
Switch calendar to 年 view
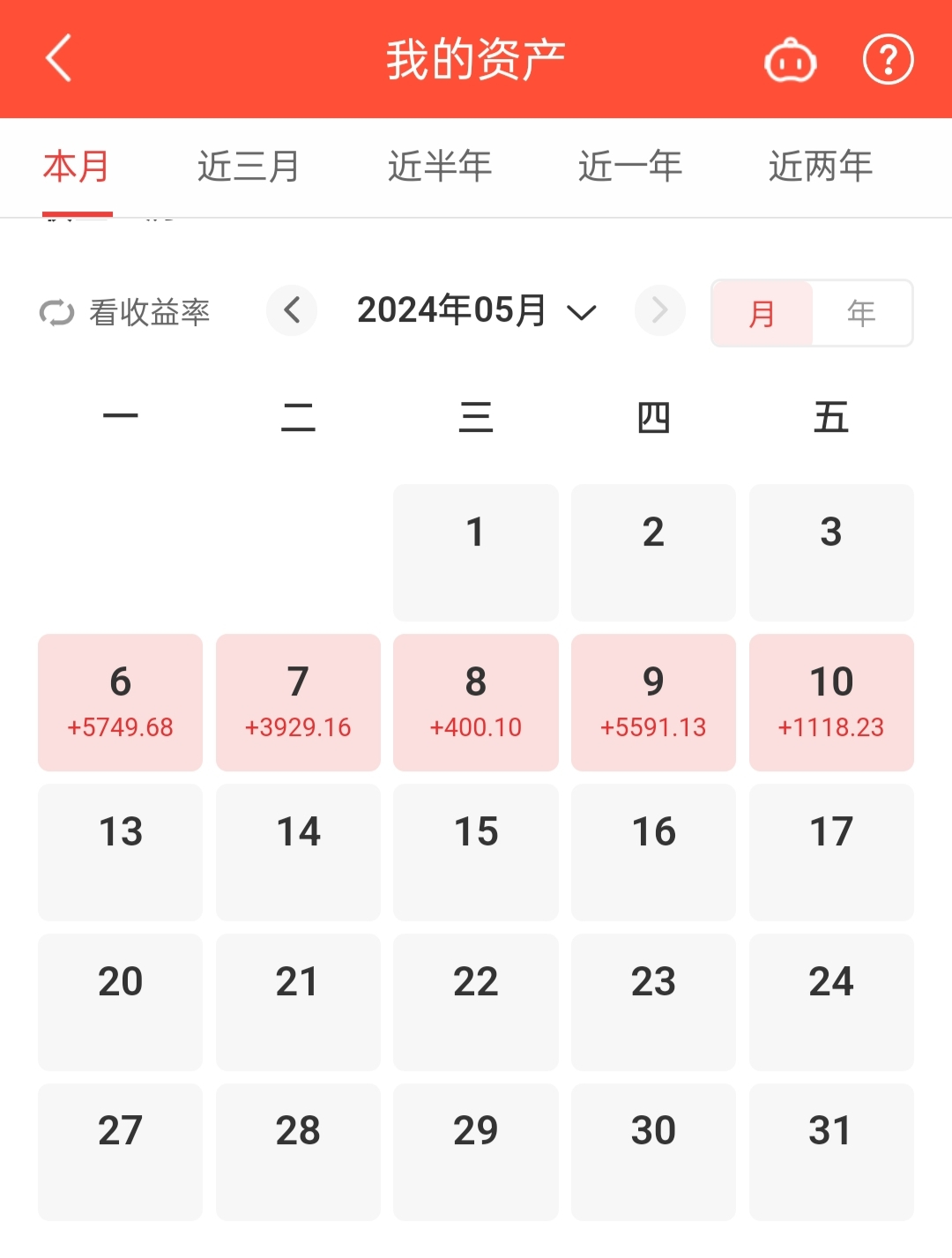point(861,313)
